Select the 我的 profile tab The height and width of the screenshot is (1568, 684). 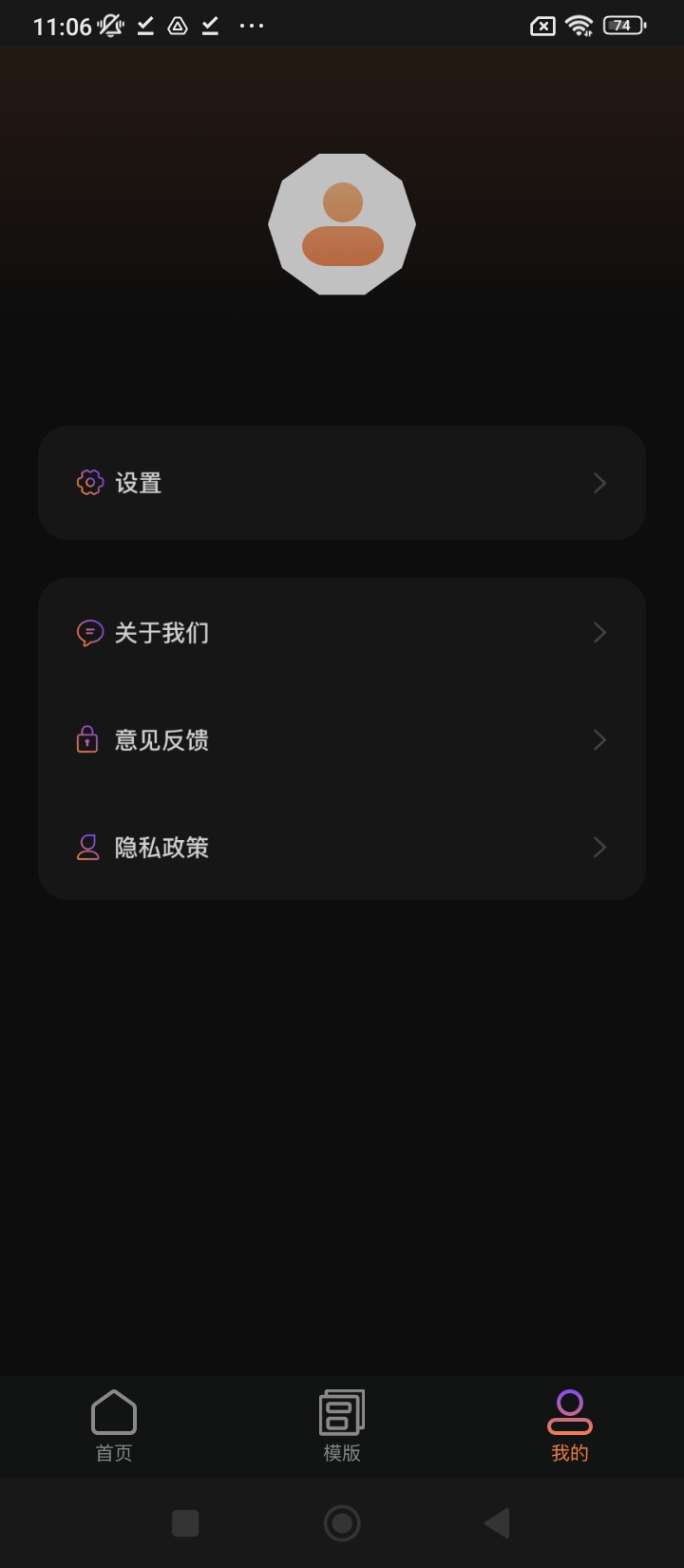570,1425
